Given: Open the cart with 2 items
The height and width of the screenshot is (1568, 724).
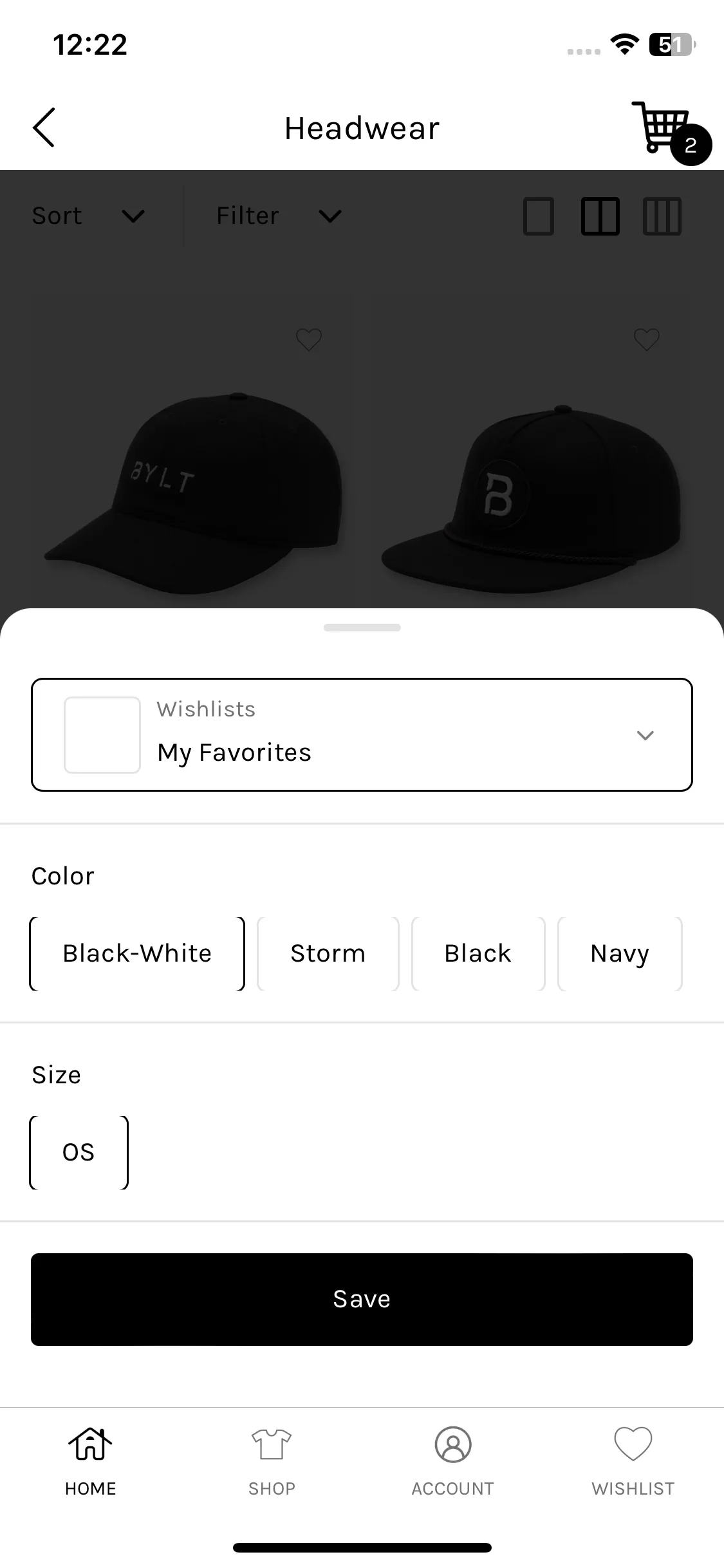Looking at the screenshot, I should coord(663,127).
